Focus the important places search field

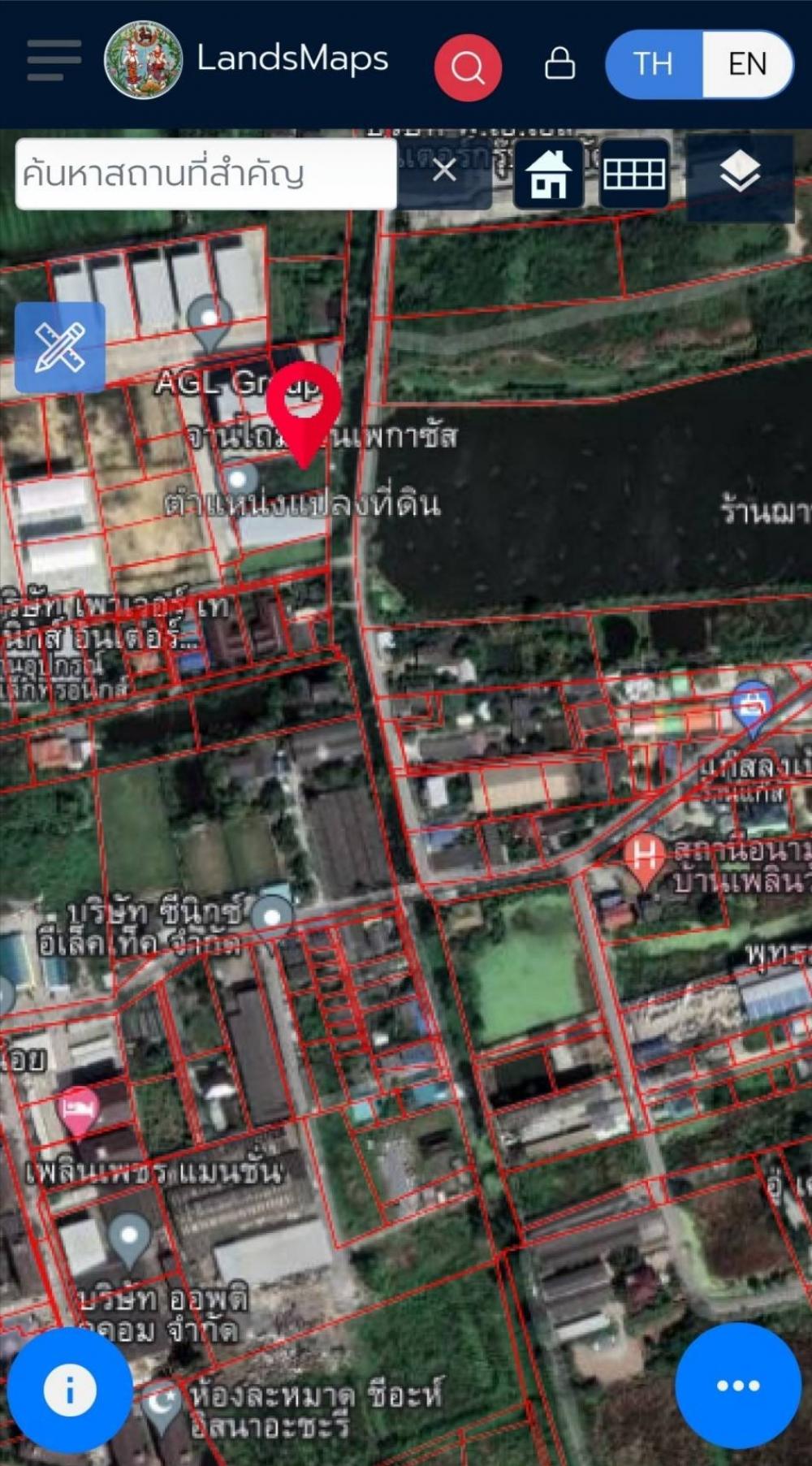pyautogui.click(x=206, y=174)
